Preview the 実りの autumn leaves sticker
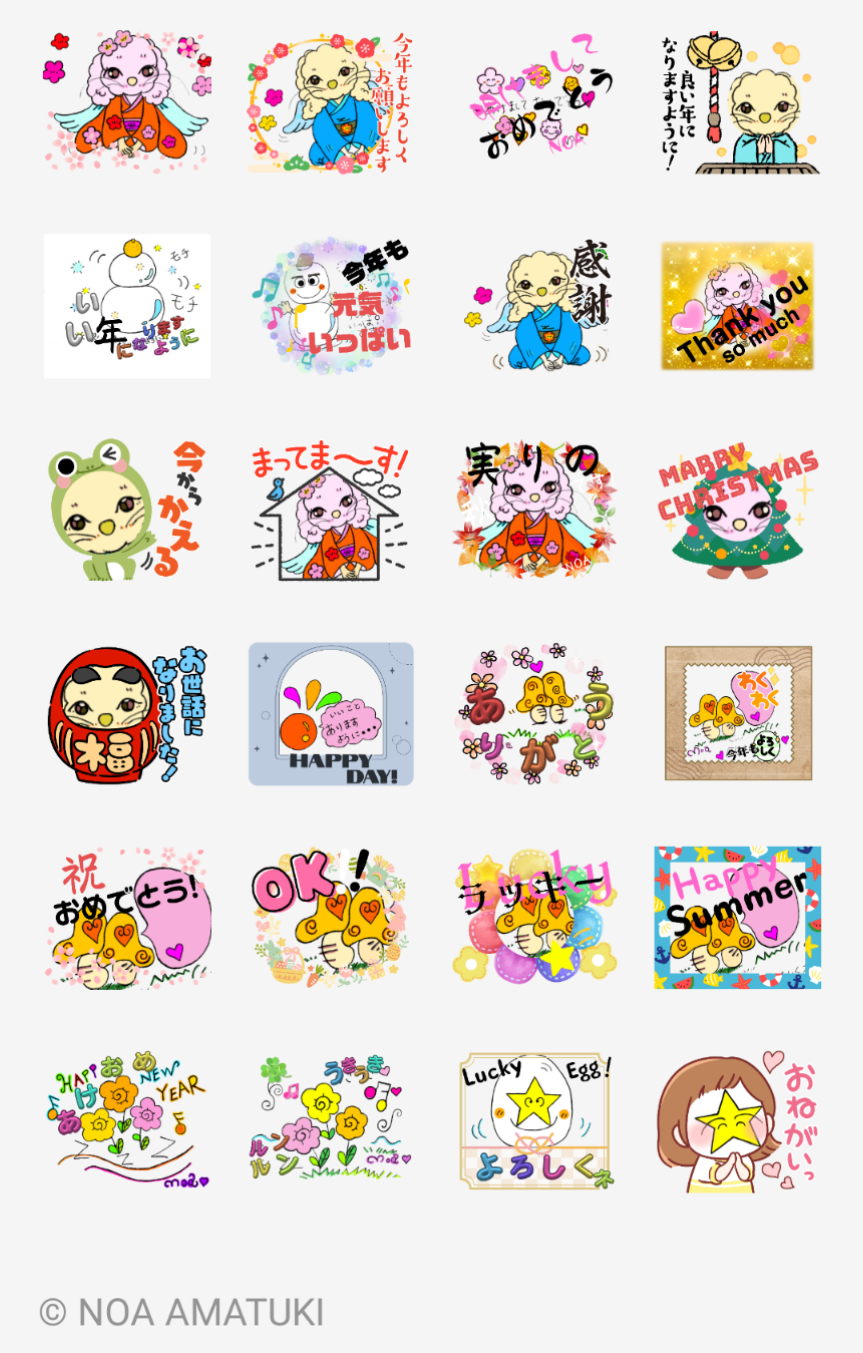The height and width of the screenshot is (1353, 863). click(534, 510)
